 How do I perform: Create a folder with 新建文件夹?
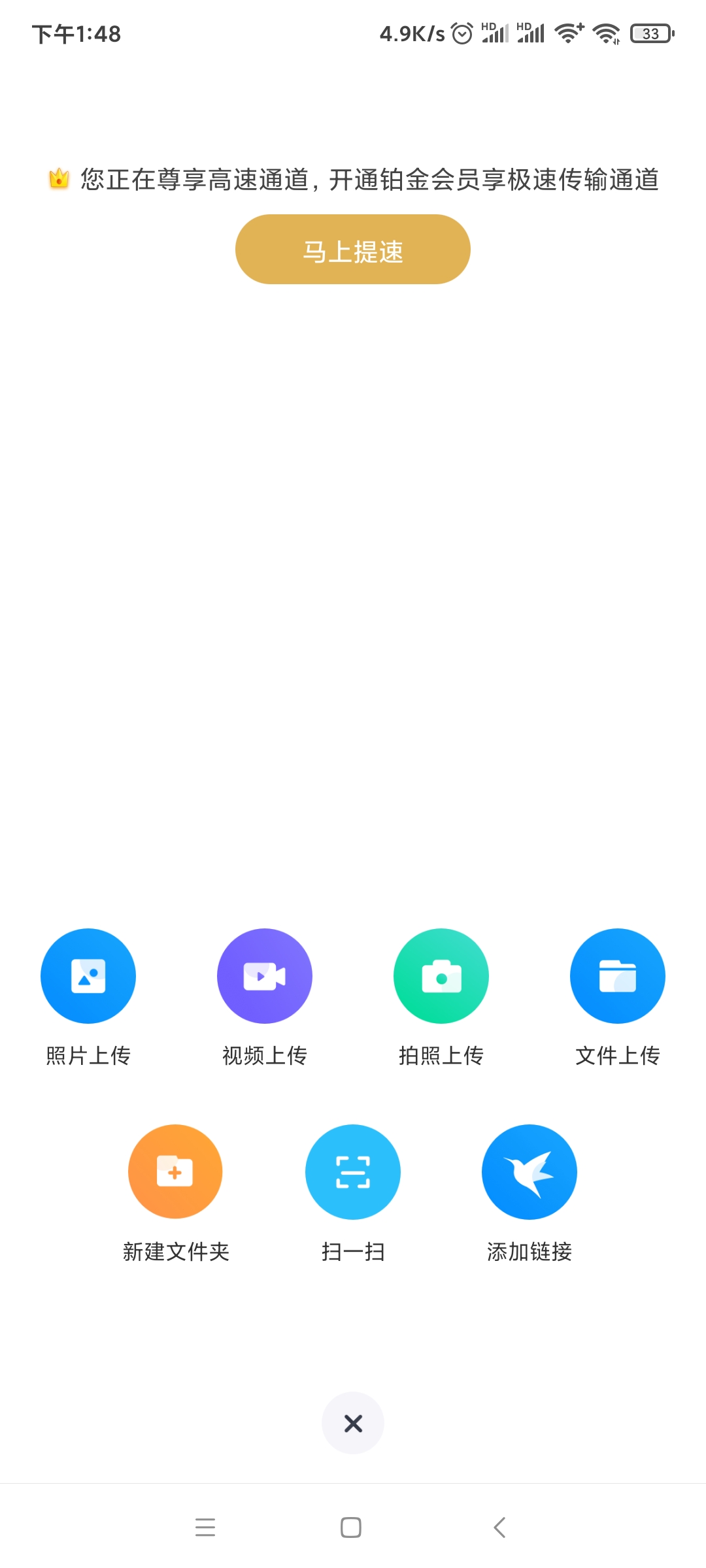point(175,1172)
